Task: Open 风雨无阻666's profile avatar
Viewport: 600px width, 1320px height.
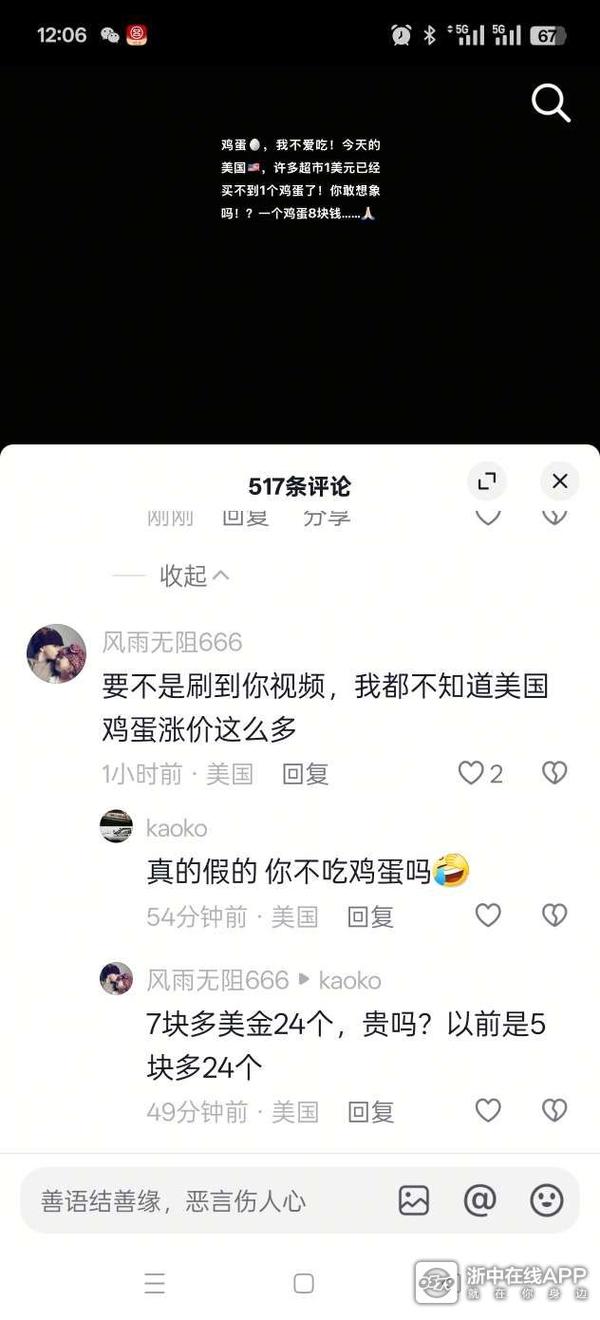Action: point(56,654)
